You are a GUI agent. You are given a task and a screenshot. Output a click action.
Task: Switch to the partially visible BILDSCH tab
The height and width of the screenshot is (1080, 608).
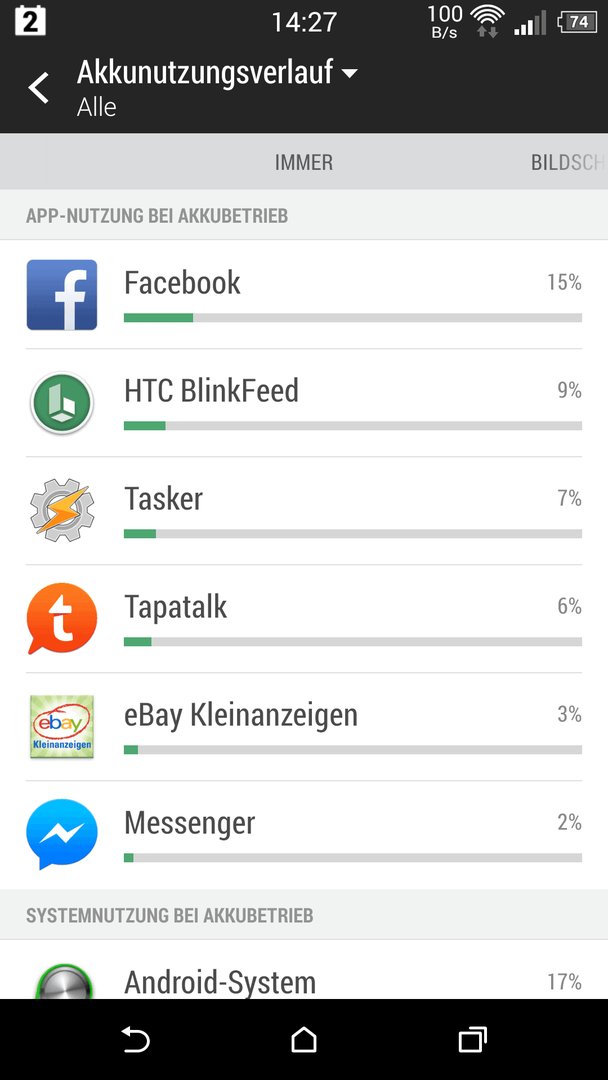tap(569, 163)
